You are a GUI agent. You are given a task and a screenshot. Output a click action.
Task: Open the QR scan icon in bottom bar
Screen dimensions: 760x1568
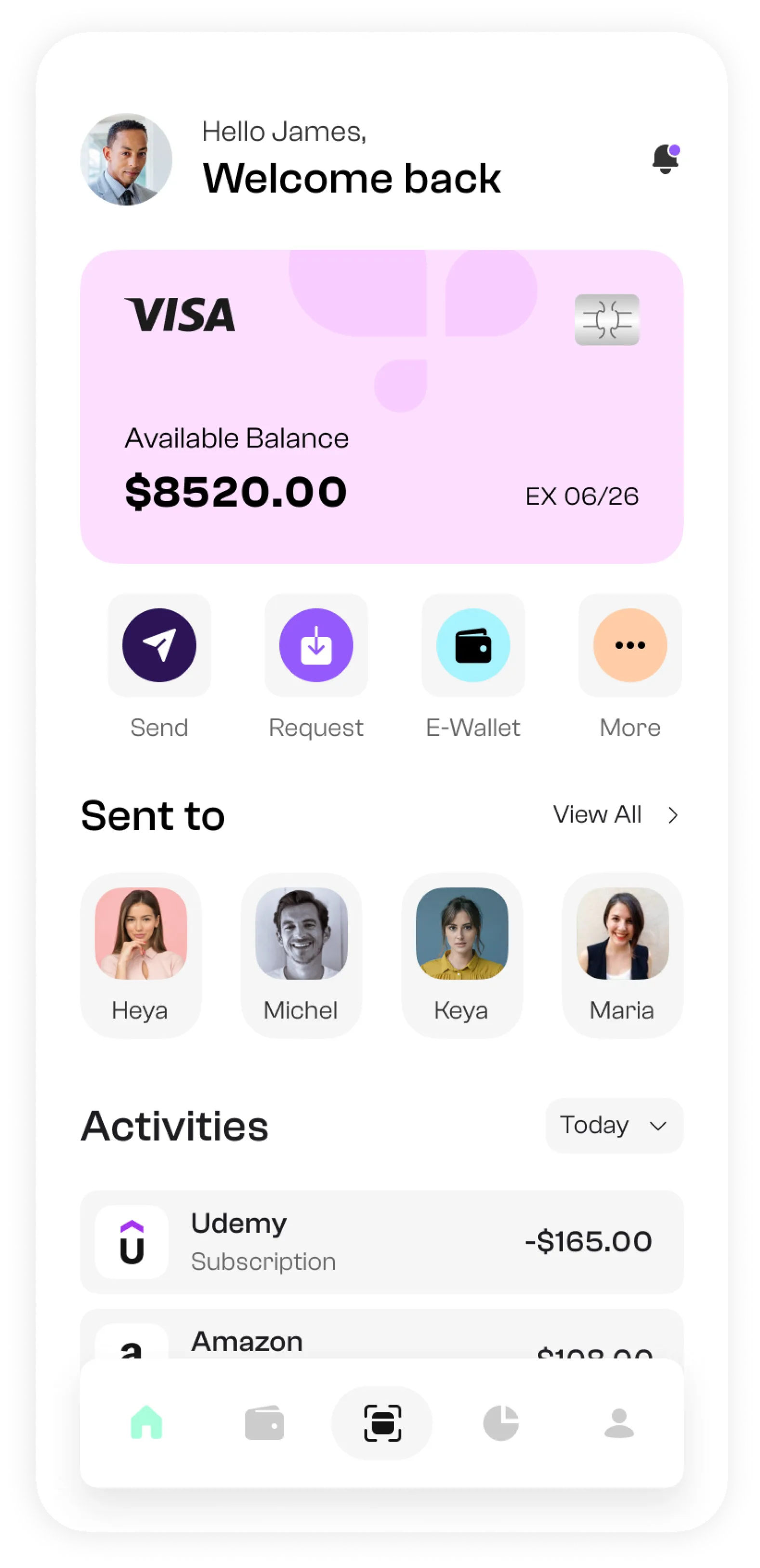coord(381,1424)
